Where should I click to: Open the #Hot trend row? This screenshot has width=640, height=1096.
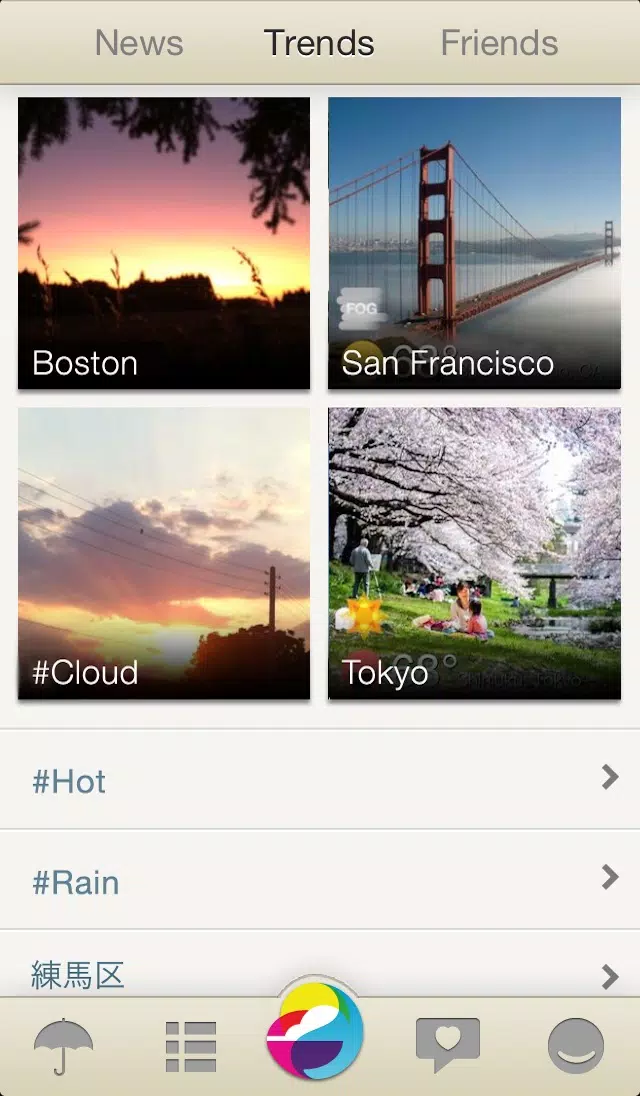tap(320, 779)
